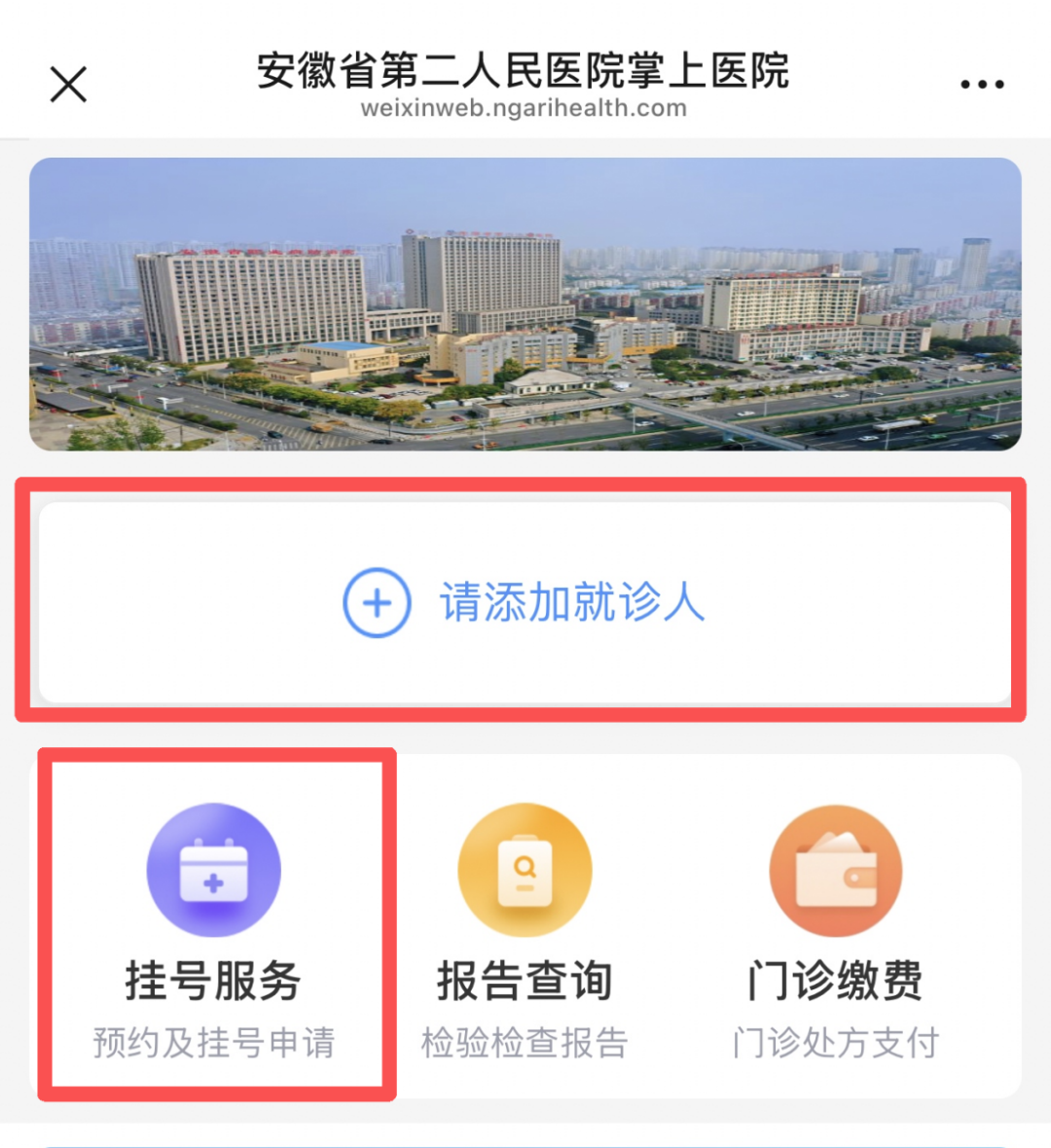
Task: Tap the orange payment wallet icon
Action: click(x=835, y=869)
